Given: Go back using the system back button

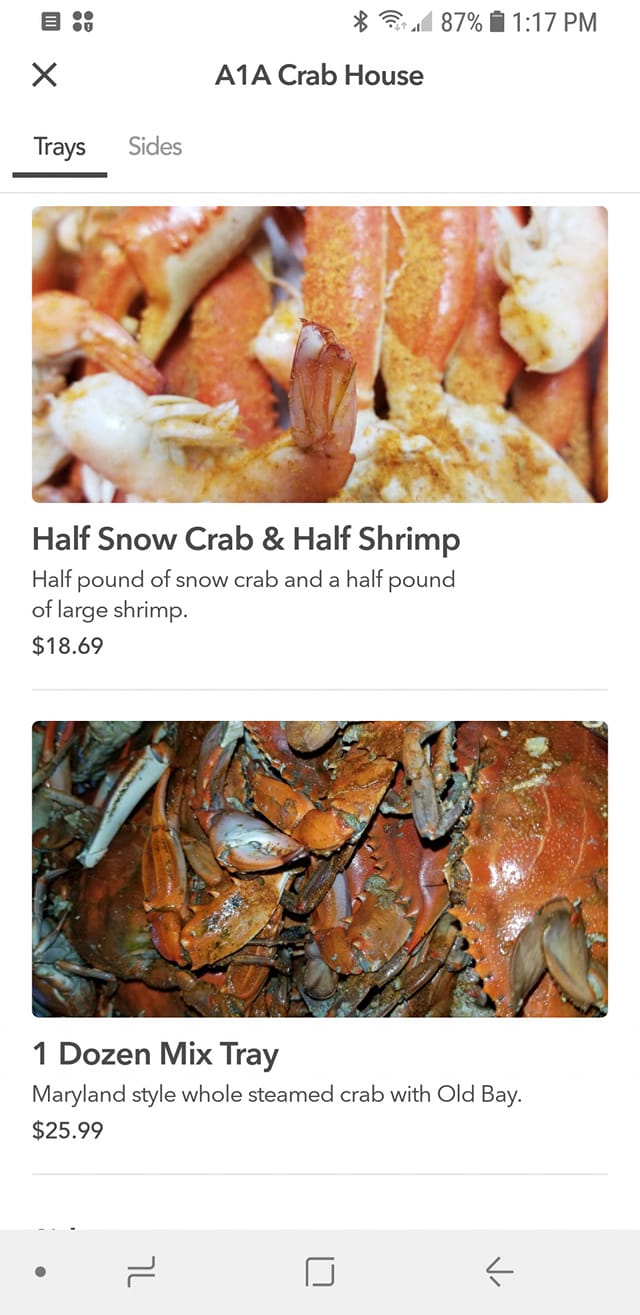Looking at the screenshot, I should pyautogui.click(x=499, y=1271).
